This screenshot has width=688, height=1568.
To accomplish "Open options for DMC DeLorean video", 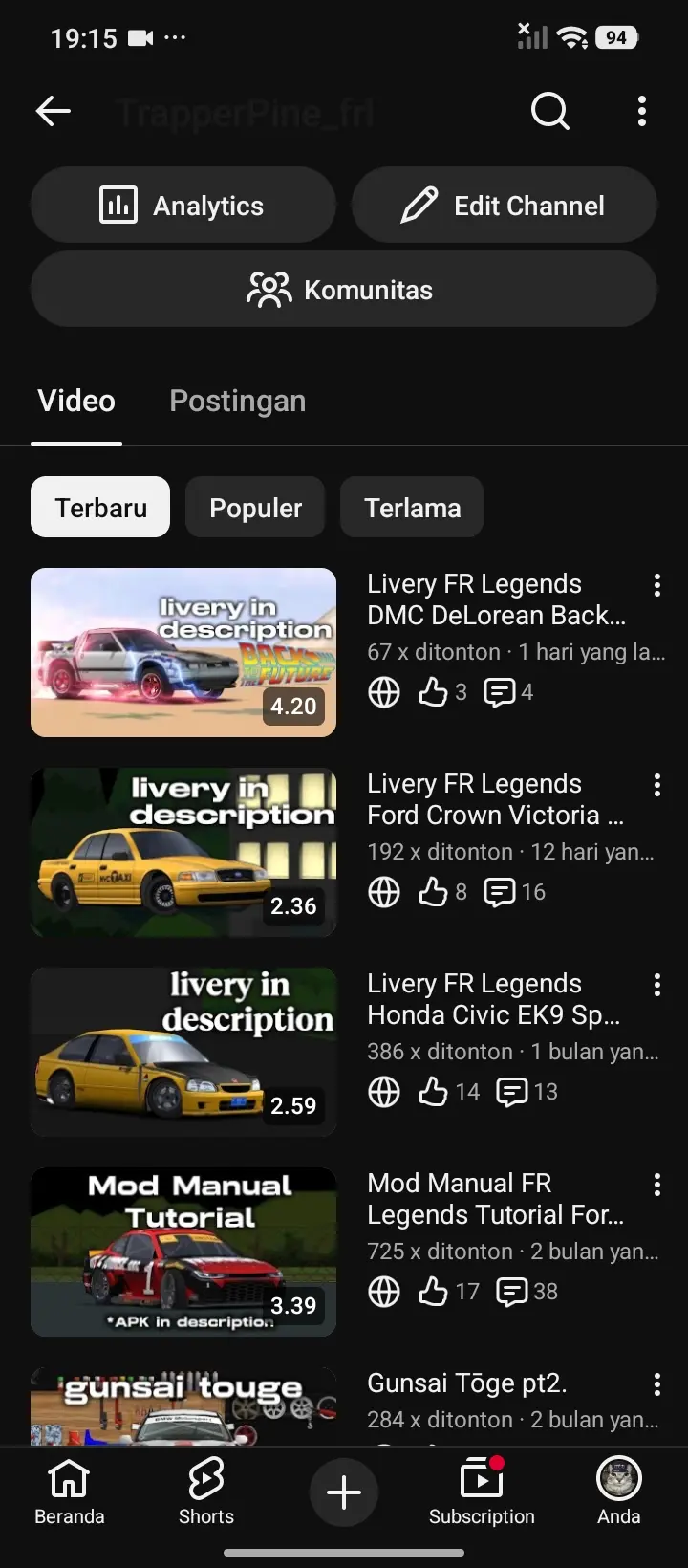I will point(657,586).
